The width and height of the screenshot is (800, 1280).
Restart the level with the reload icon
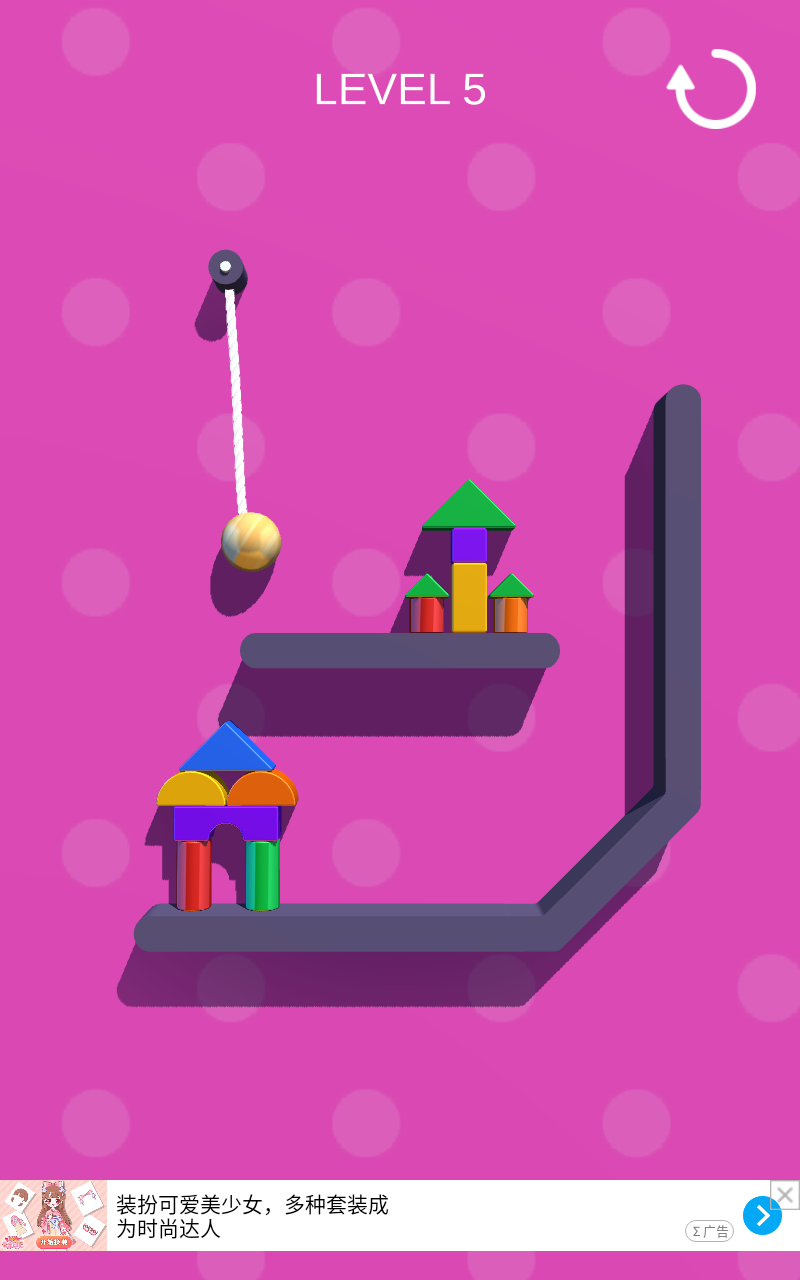[713, 89]
